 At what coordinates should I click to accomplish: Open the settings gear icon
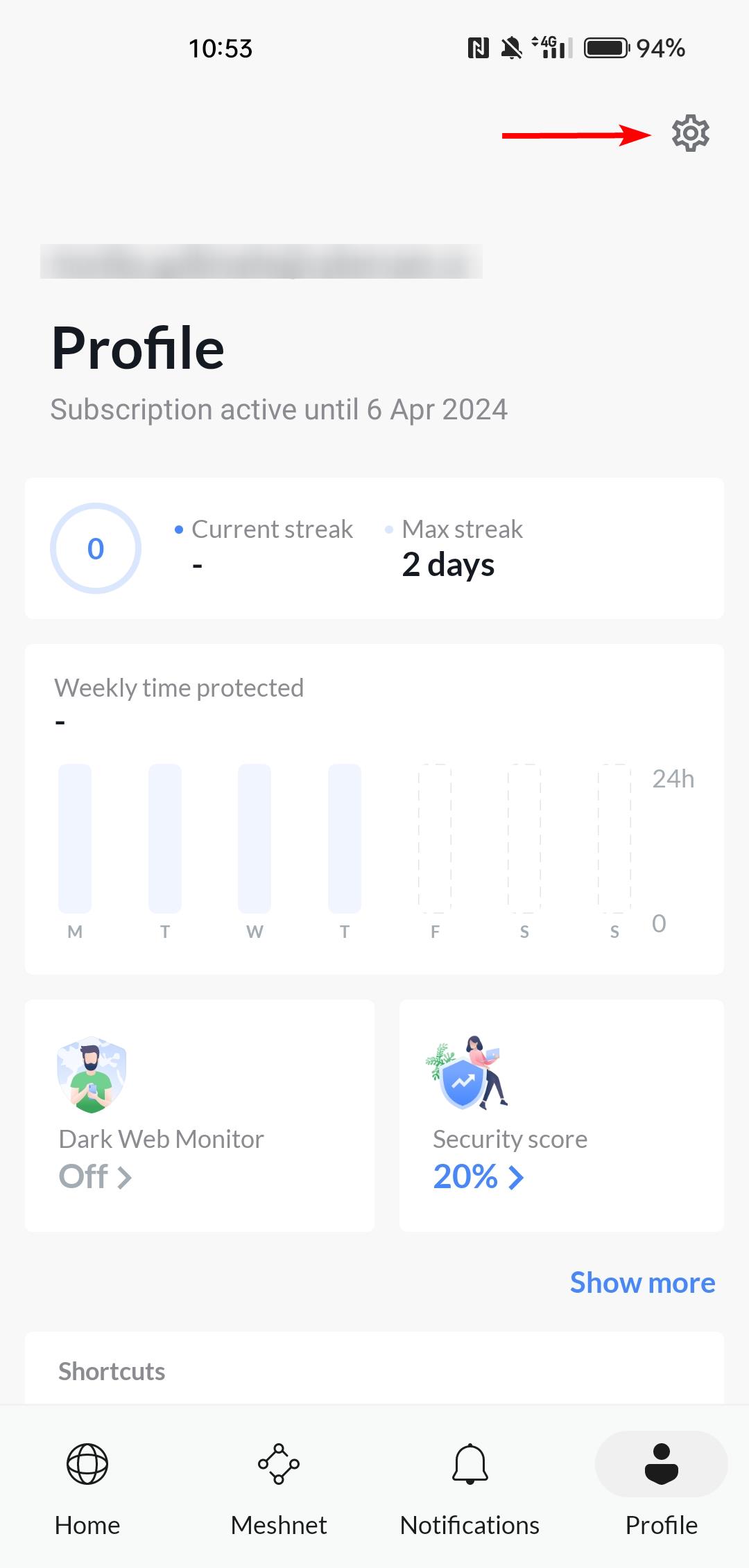tap(690, 133)
